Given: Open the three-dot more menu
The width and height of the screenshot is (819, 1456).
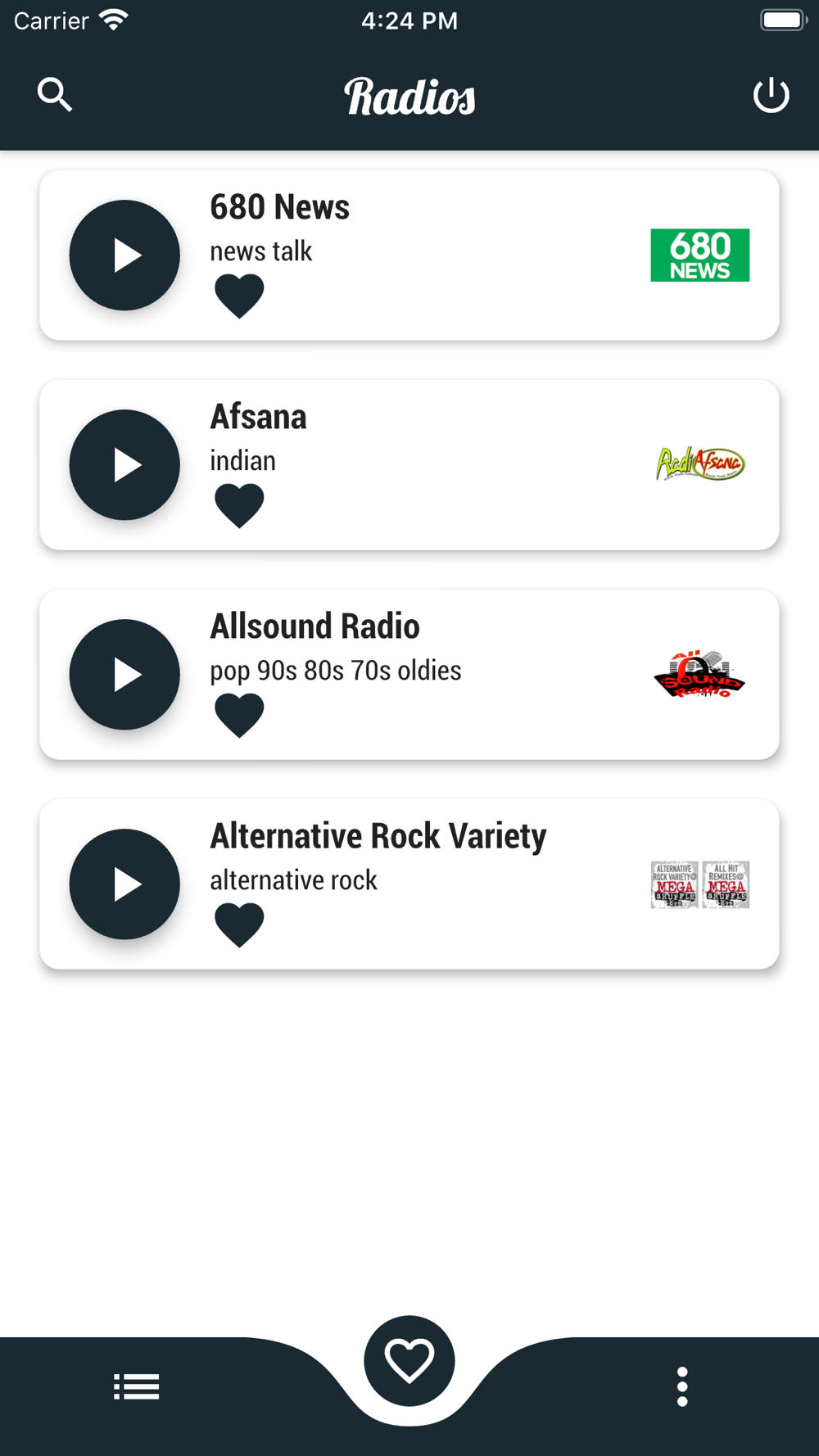Looking at the screenshot, I should pos(682,1387).
